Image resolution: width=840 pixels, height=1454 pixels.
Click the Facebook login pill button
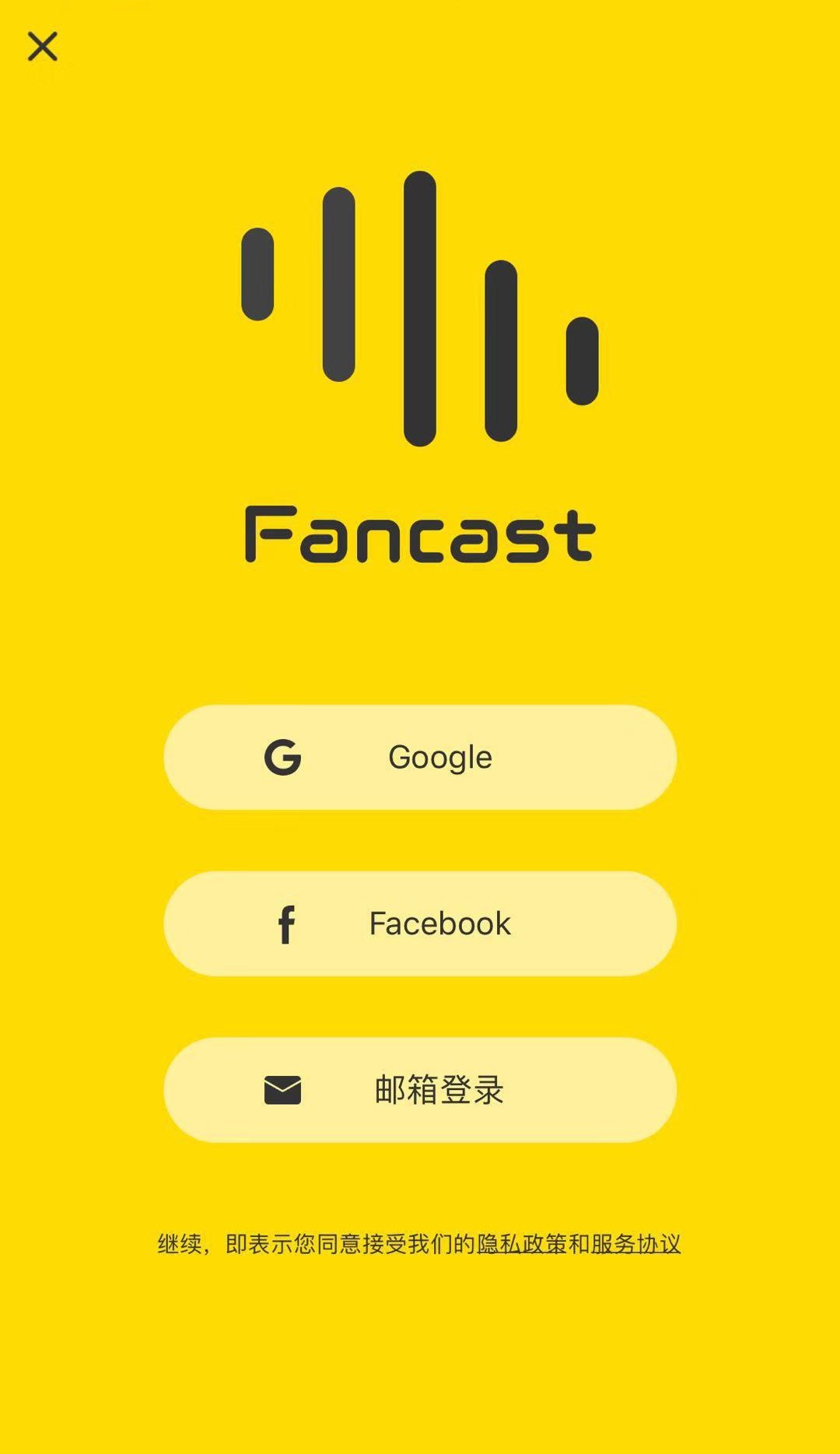tap(420, 924)
